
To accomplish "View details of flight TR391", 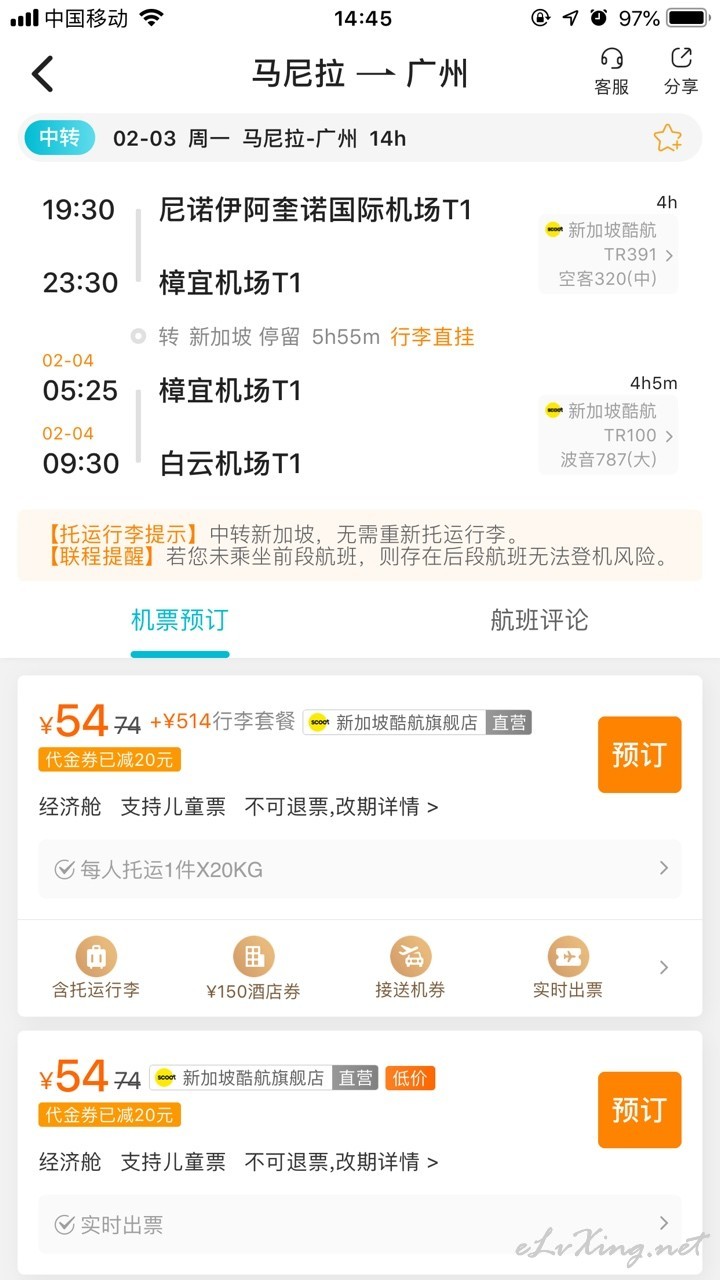I will point(608,255).
